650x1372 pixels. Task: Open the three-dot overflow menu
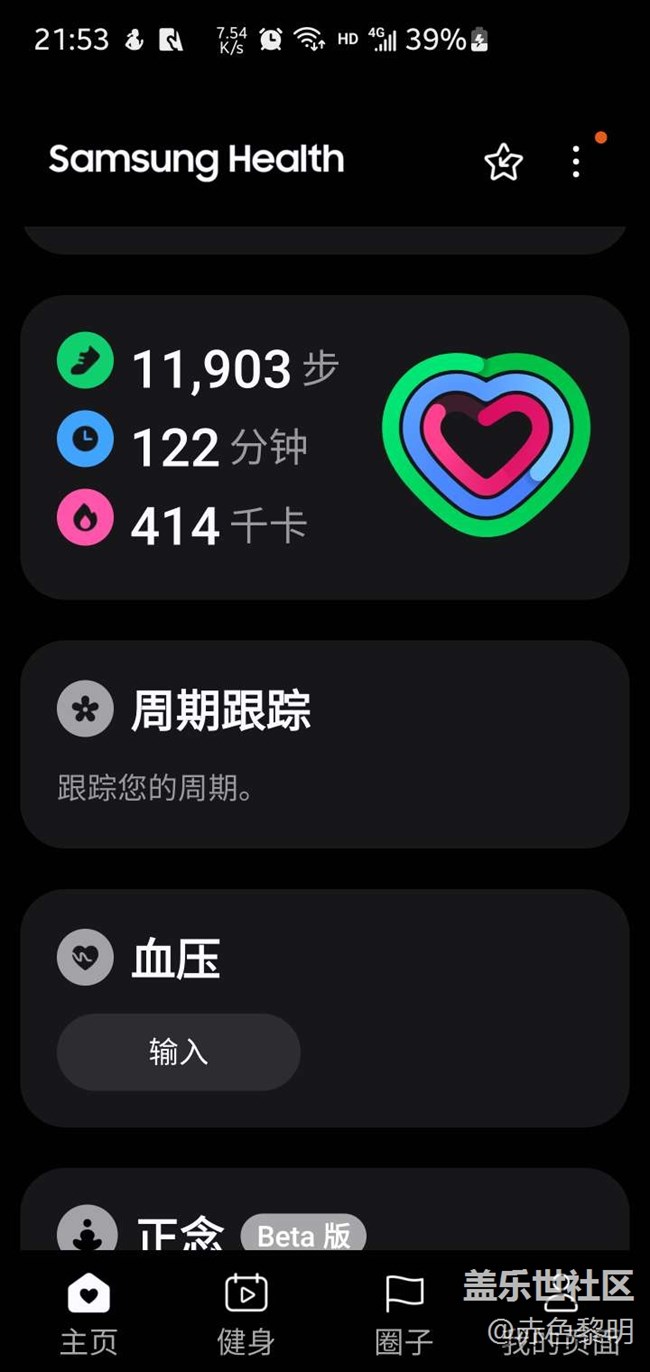[x=576, y=162]
